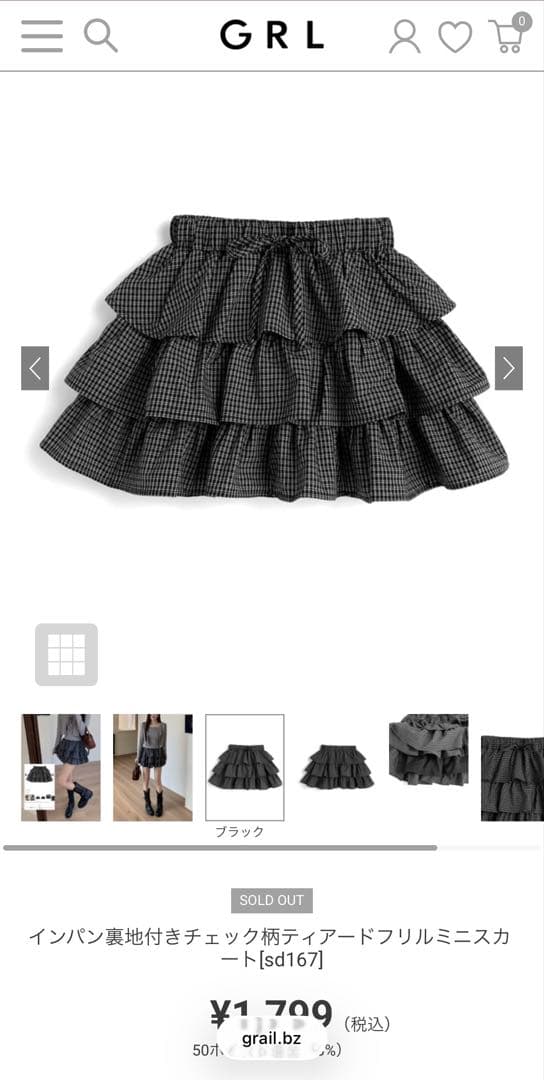
Task: Select the second model photo with wooden floor
Action: point(153,767)
